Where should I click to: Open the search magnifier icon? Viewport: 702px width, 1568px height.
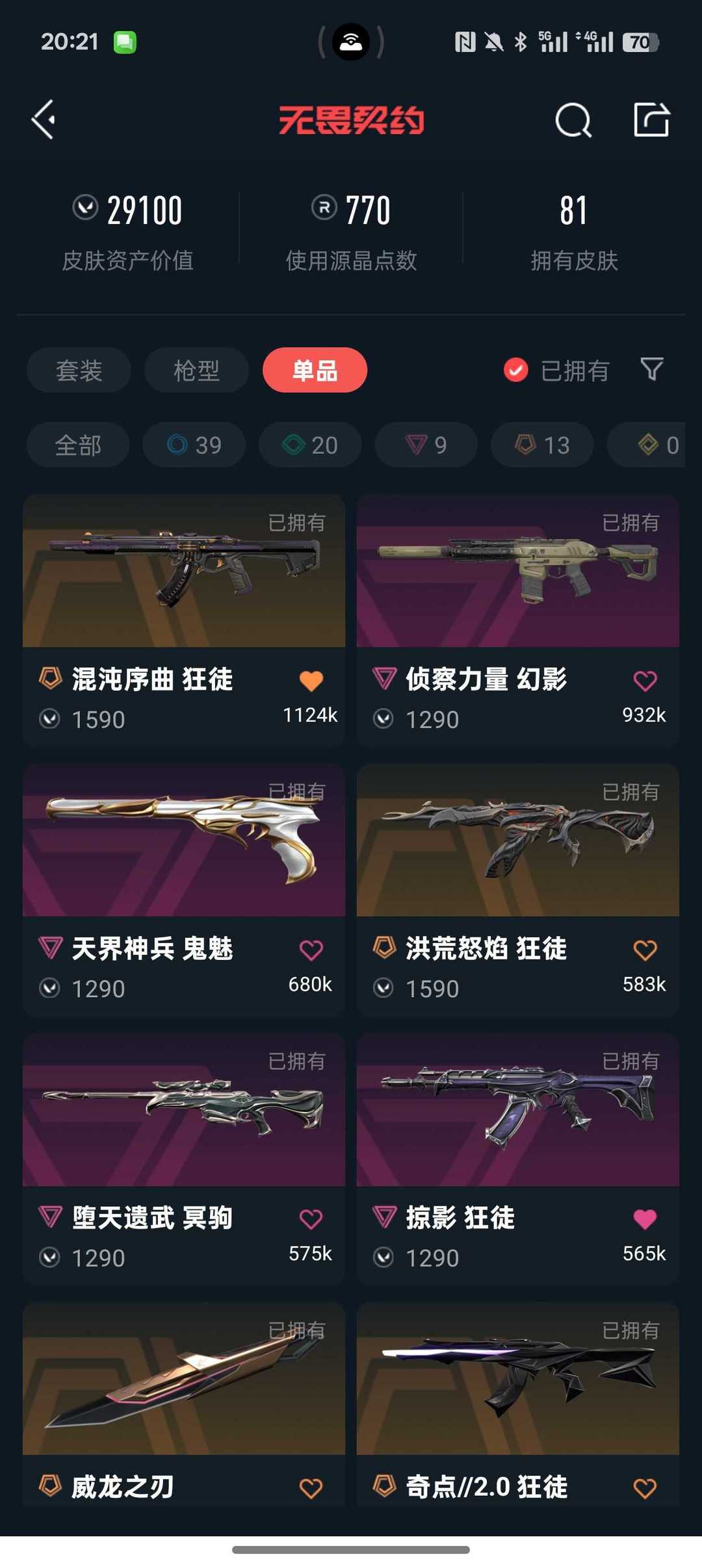click(x=573, y=120)
